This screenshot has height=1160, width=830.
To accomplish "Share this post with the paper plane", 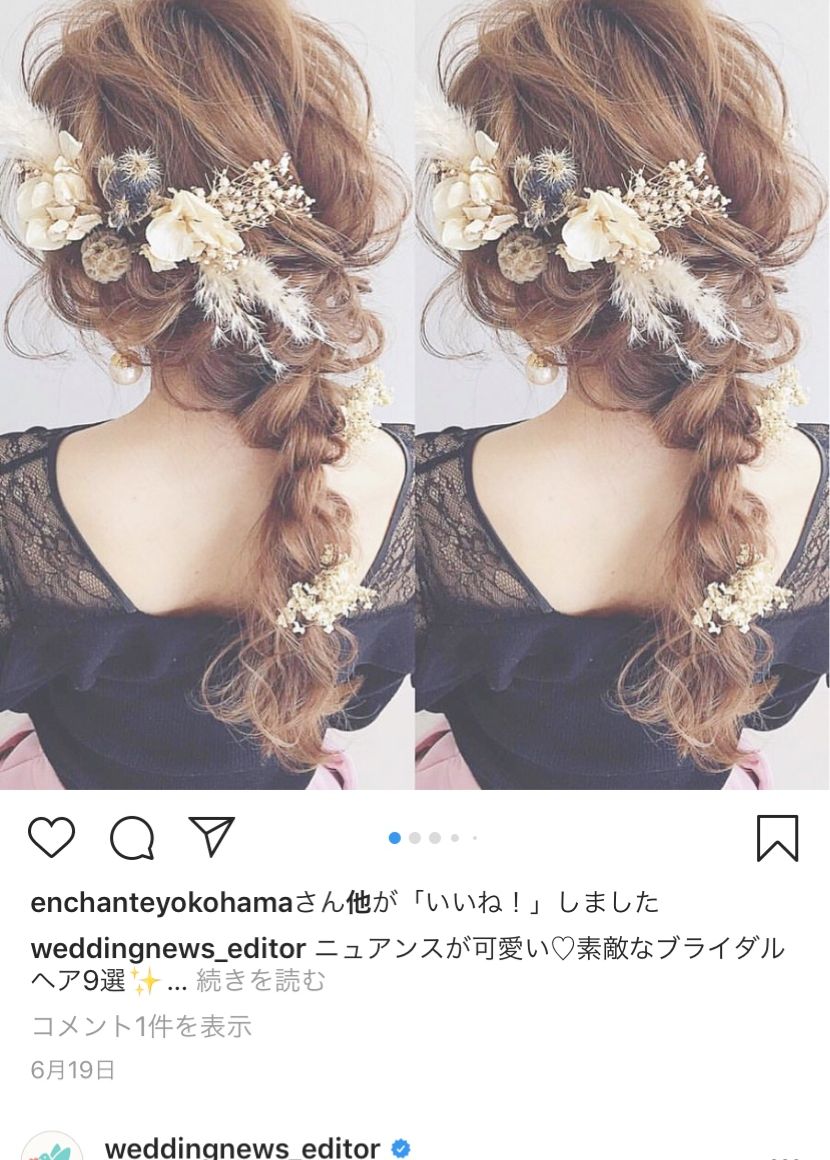I will pos(212,837).
